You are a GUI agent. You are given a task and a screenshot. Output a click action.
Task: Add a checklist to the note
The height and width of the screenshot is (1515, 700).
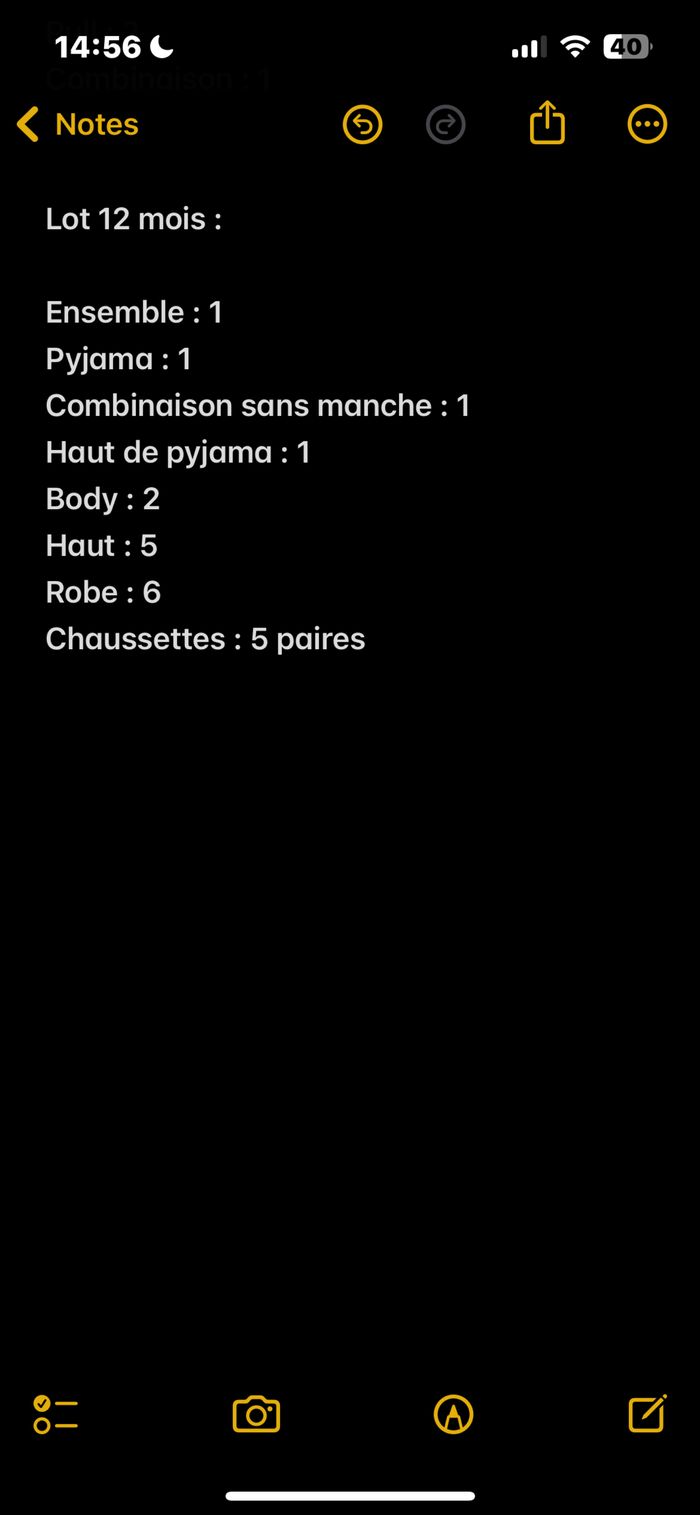56,1415
